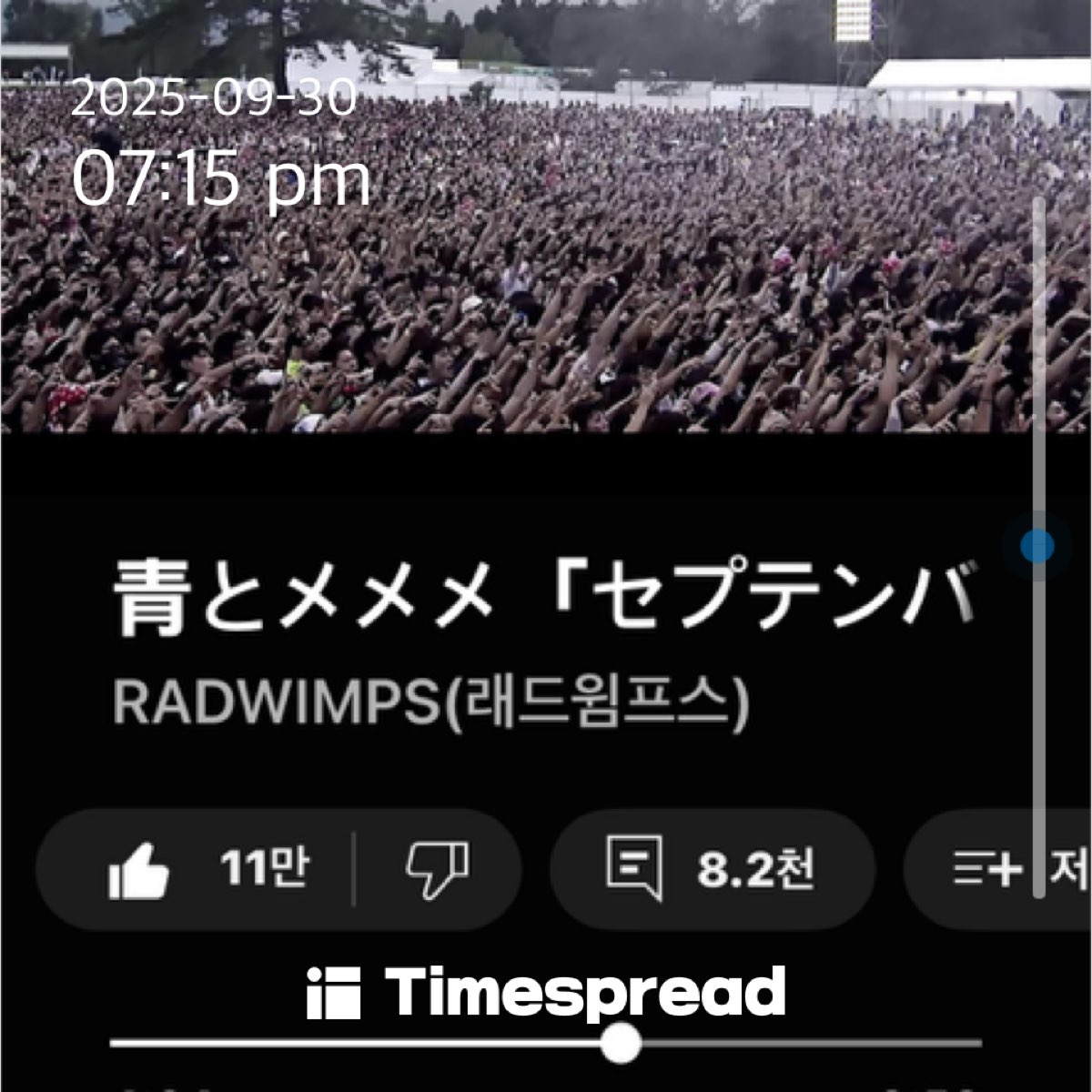Open the RADWIMPS artist page
Image resolution: width=1092 pixels, height=1092 pixels.
(x=430, y=702)
